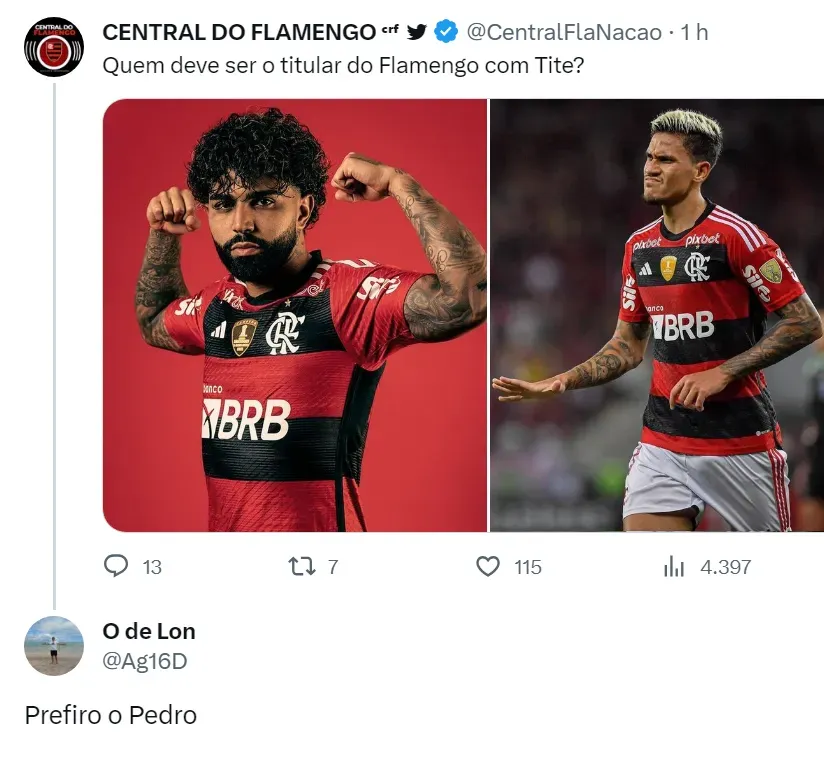Like the CENTRAL DO FLAMENGO tweet
The image size is (824, 762).
[x=488, y=567]
